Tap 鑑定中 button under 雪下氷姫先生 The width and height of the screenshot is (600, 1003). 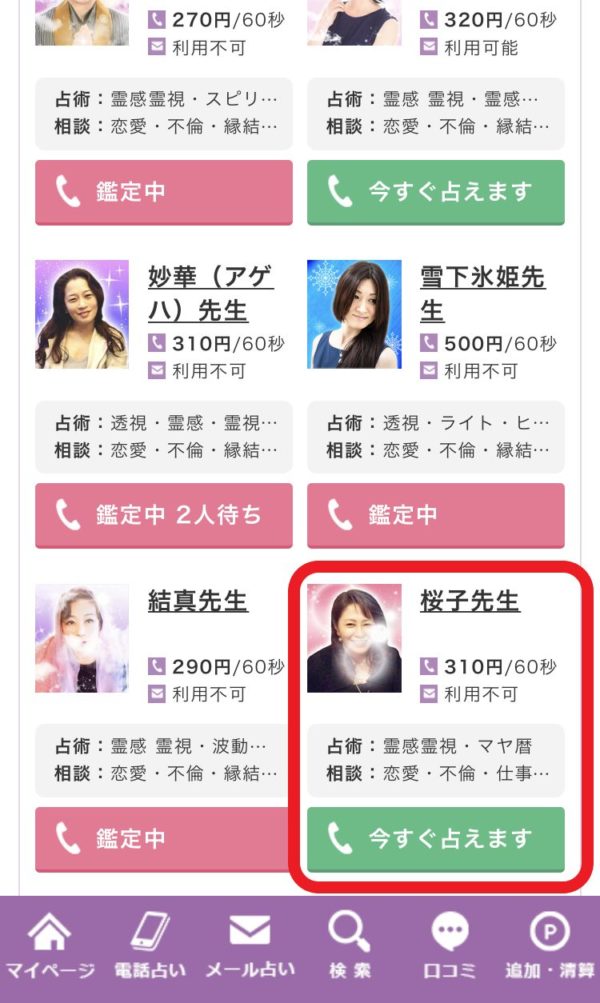tap(435, 515)
